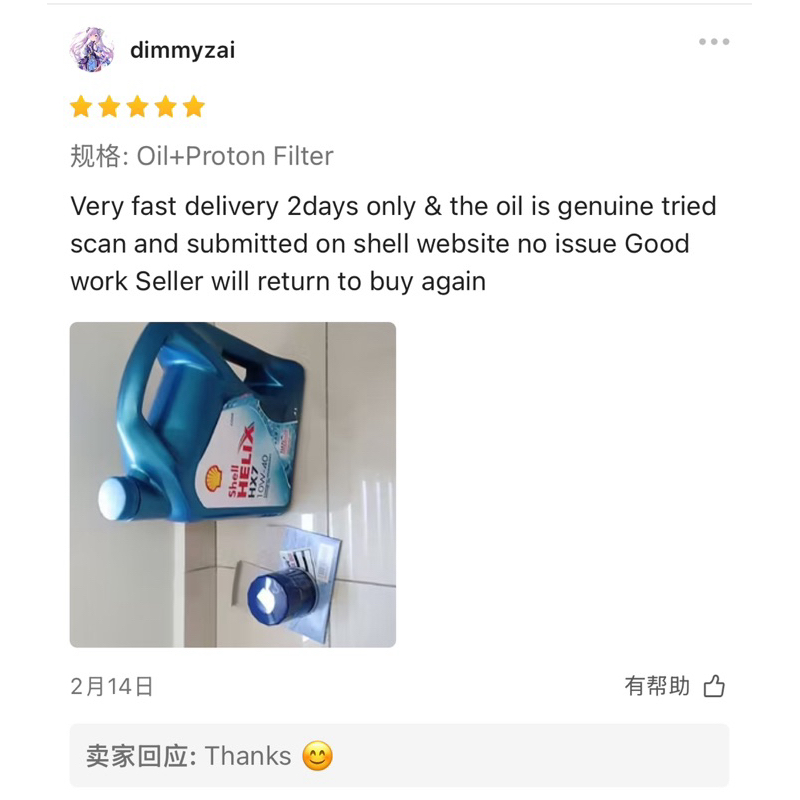Mark dimmyzai's review as helpful
The width and height of the screenshot is (800, 800).
click(713, 686)
